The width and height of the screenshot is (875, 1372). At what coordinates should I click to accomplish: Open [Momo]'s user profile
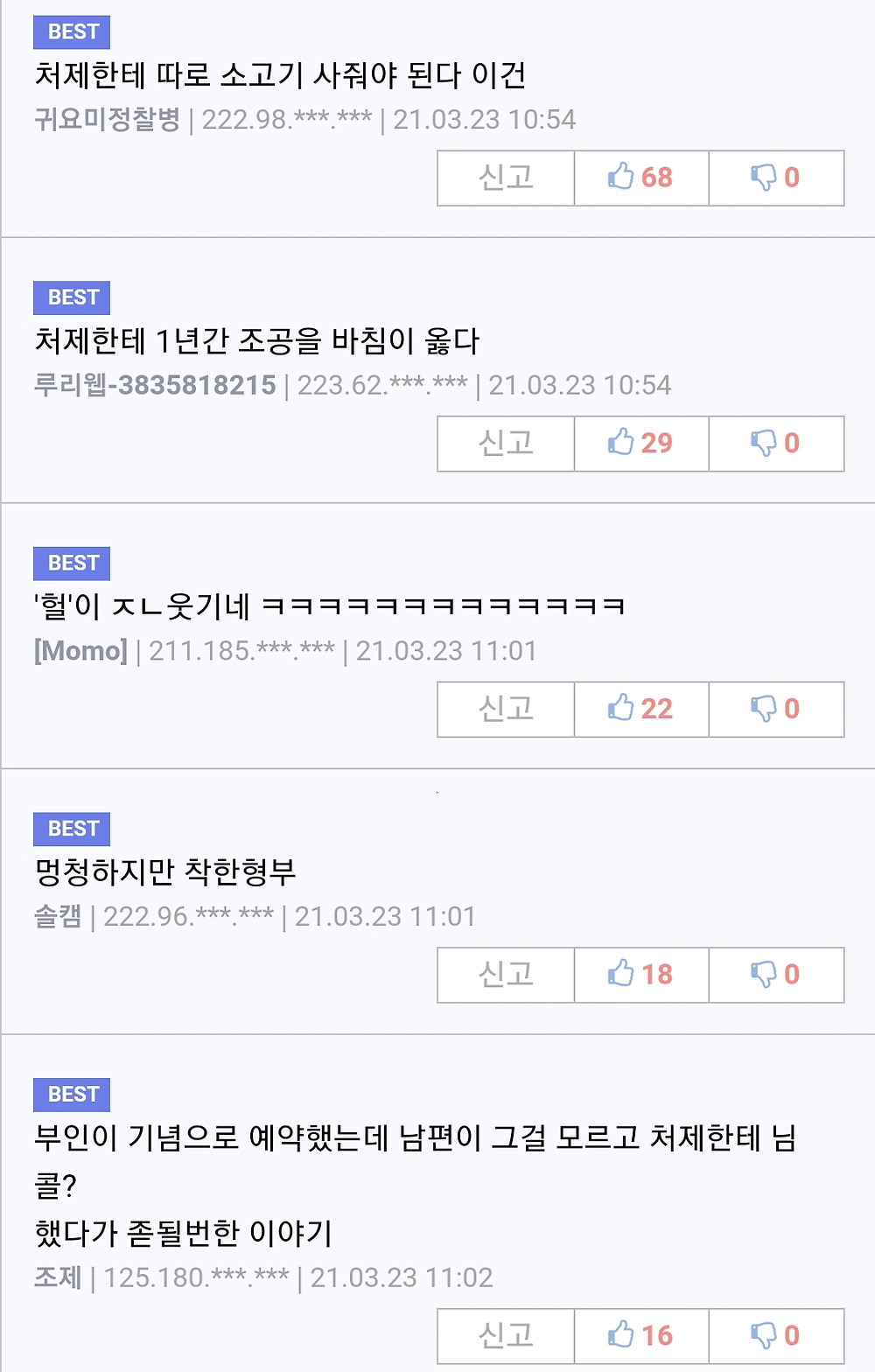[80, 651]
